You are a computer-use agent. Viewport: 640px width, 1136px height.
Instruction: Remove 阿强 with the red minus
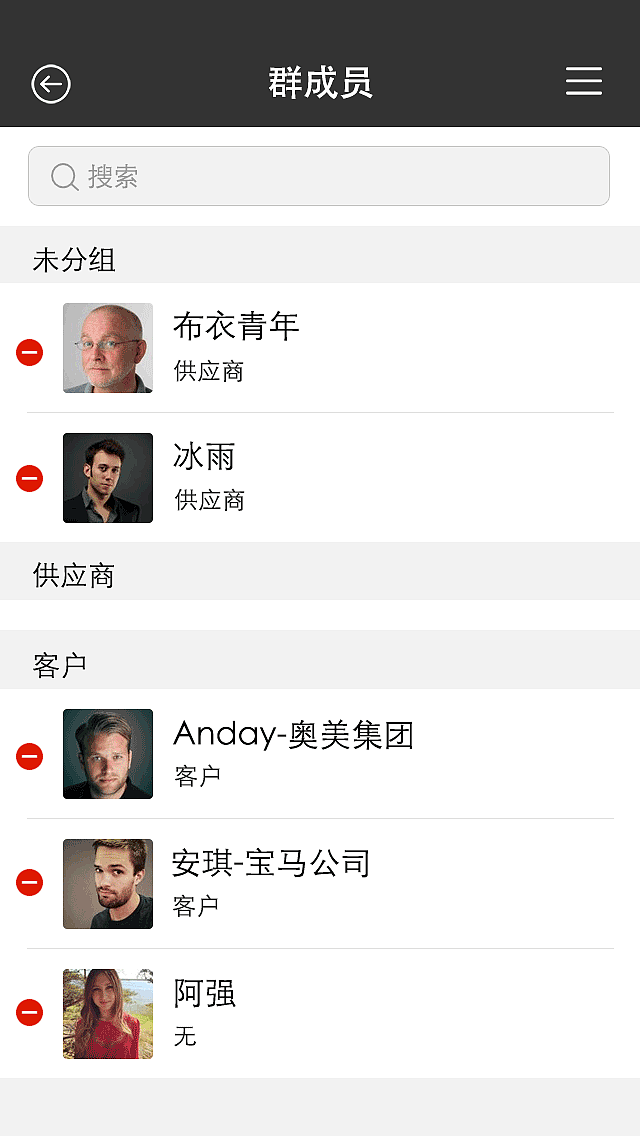pos(30,1012)
